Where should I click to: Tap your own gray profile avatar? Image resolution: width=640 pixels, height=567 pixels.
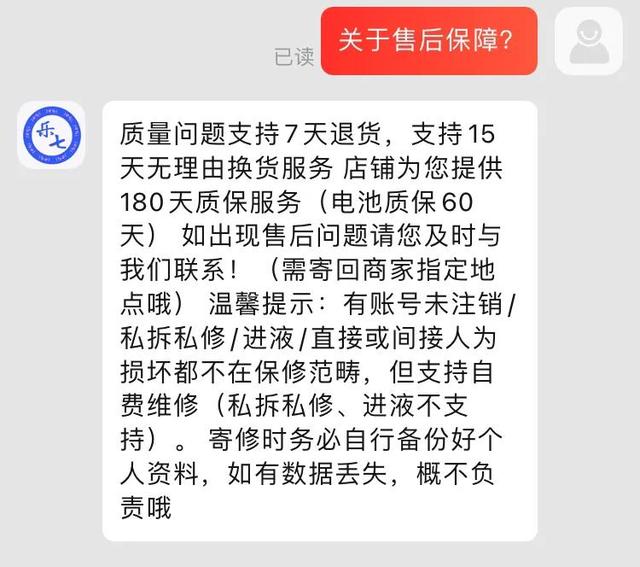tap(588, 41)
